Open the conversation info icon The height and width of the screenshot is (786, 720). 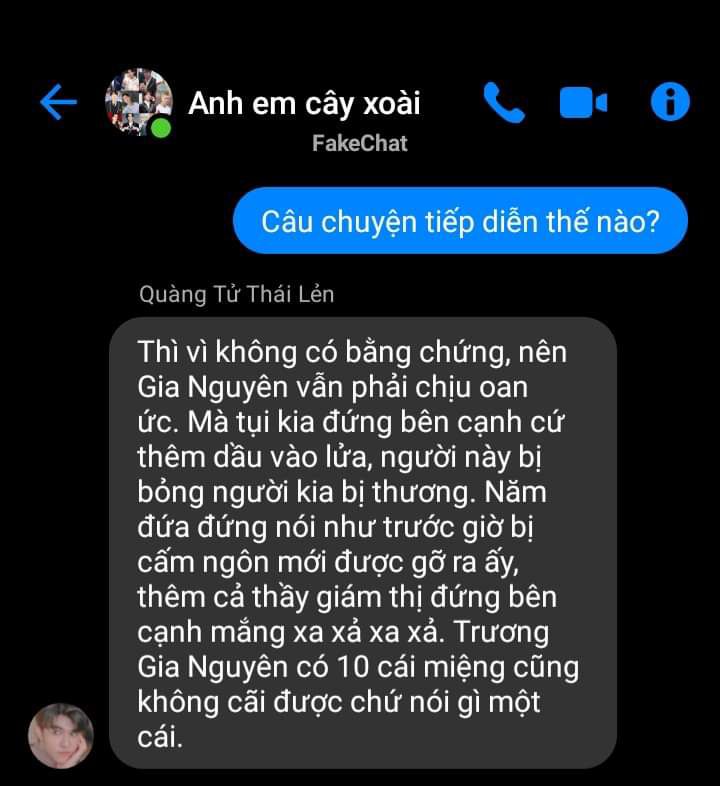click(670, 102)
